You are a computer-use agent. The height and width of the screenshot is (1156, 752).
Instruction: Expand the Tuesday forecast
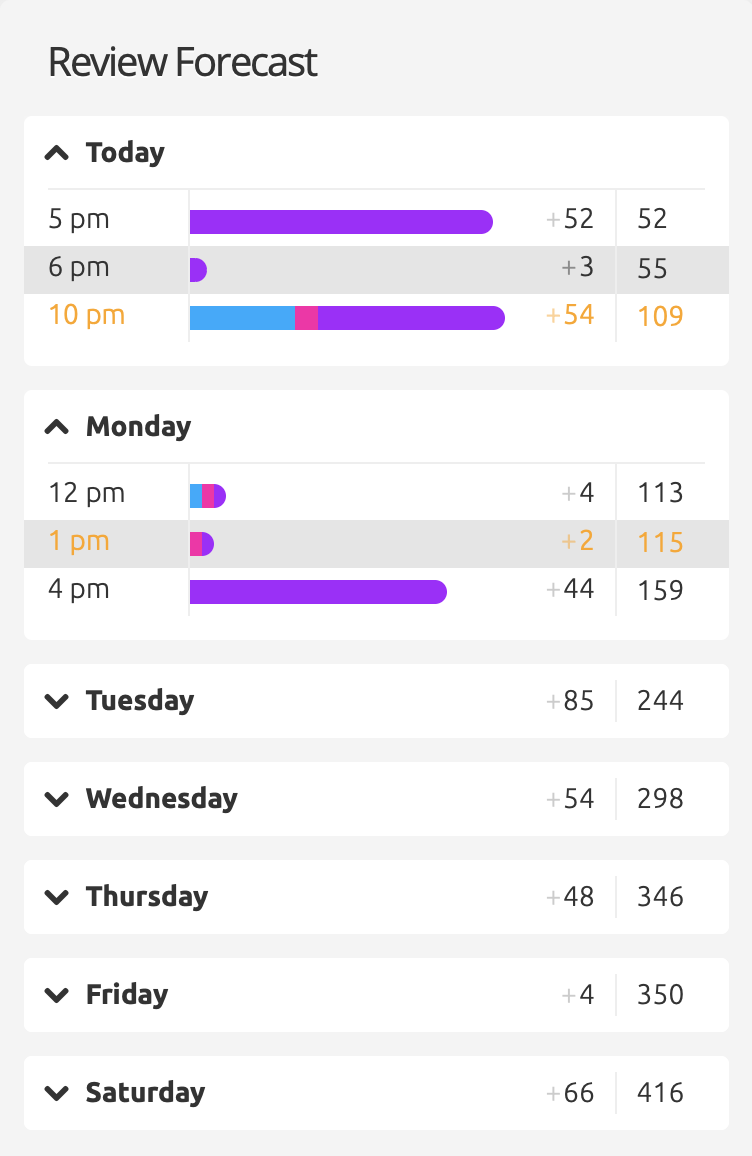pos(58,701)
